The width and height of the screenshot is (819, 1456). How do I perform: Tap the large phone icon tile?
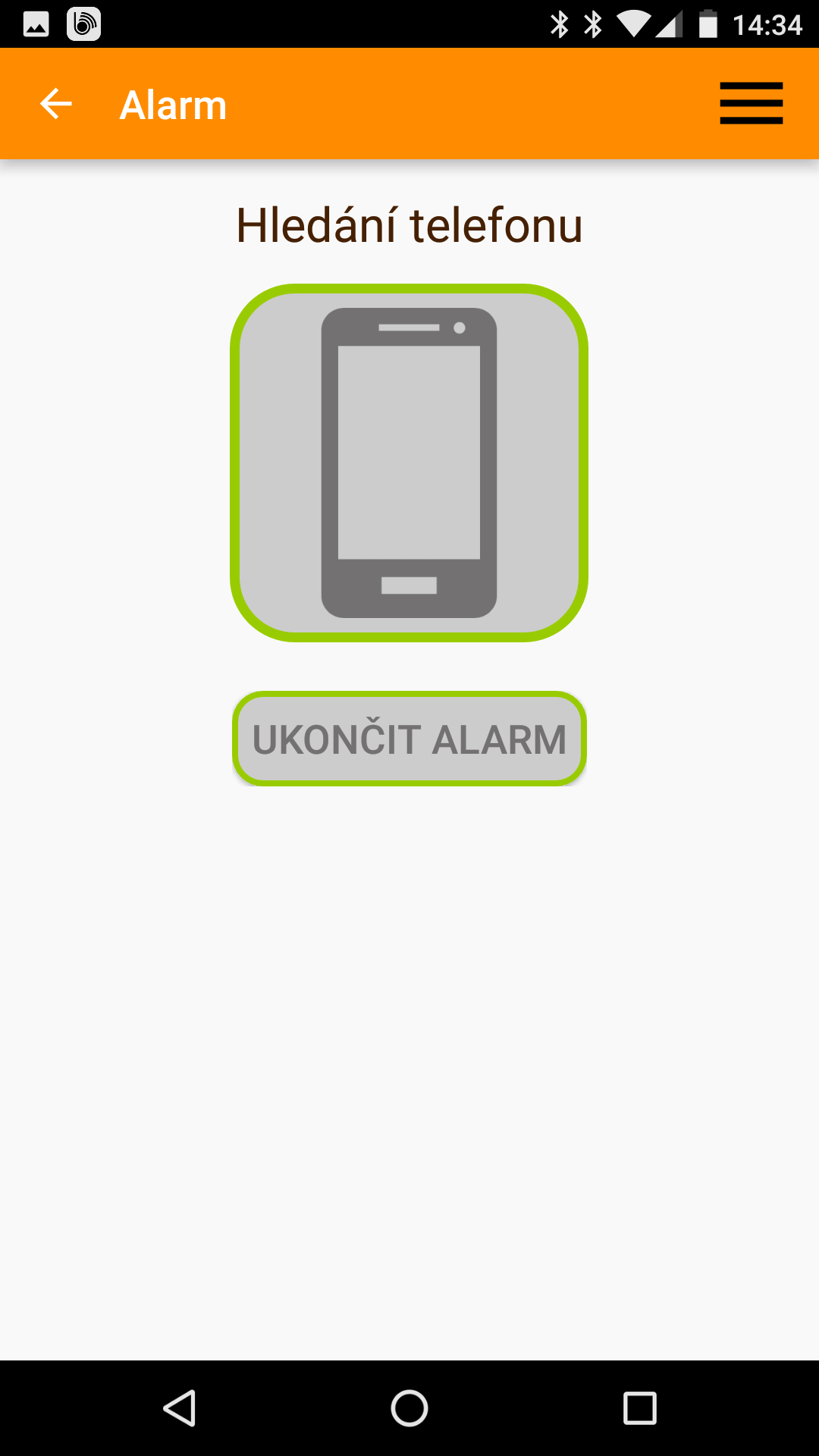click(x=409, y=463)
